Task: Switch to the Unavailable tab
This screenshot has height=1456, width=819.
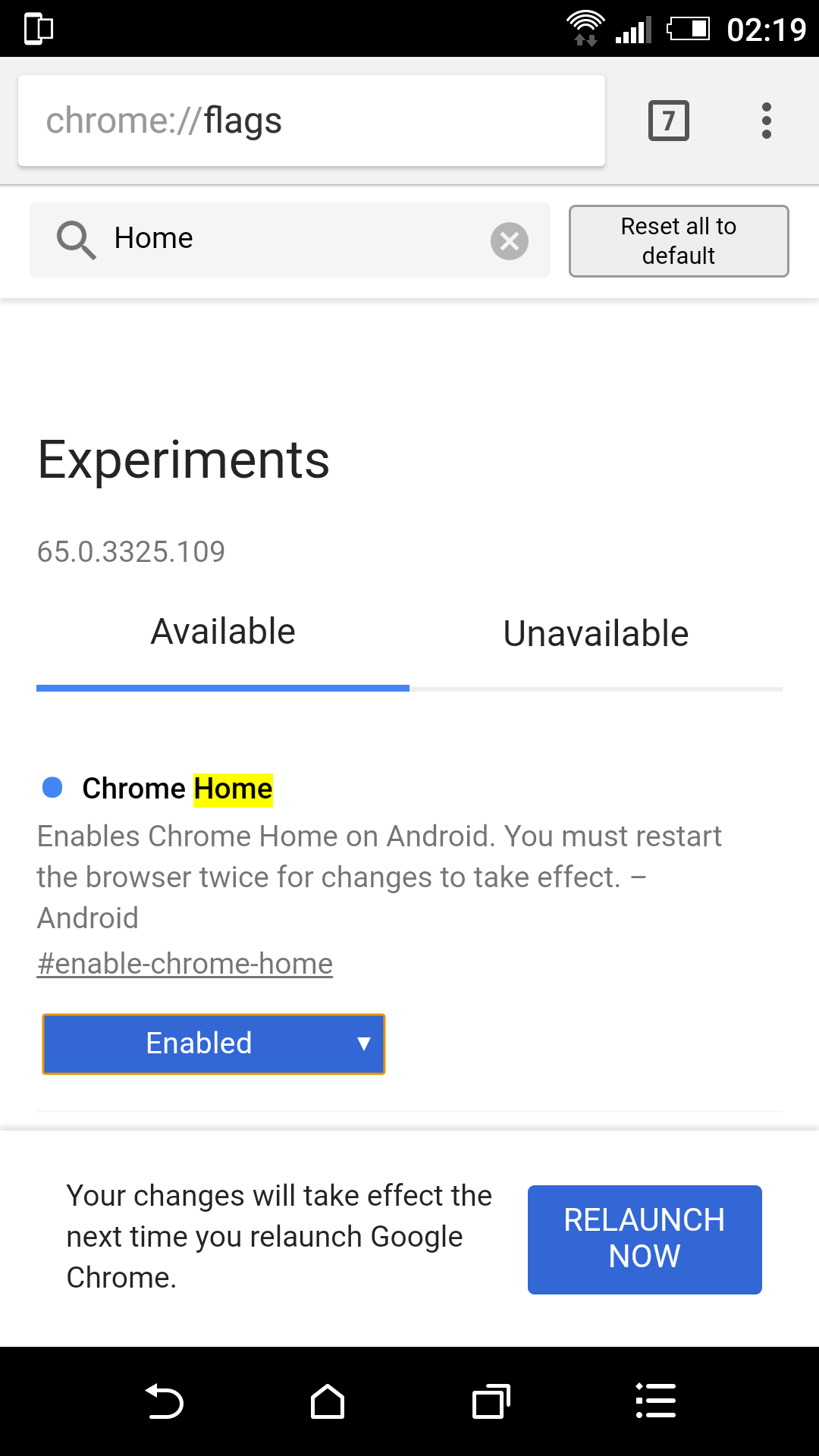Action: pos(596,634)
